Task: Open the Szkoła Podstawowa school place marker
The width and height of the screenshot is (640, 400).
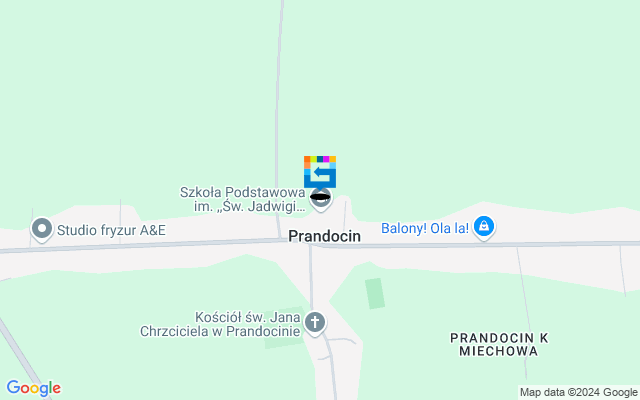Action: point(320,198)
